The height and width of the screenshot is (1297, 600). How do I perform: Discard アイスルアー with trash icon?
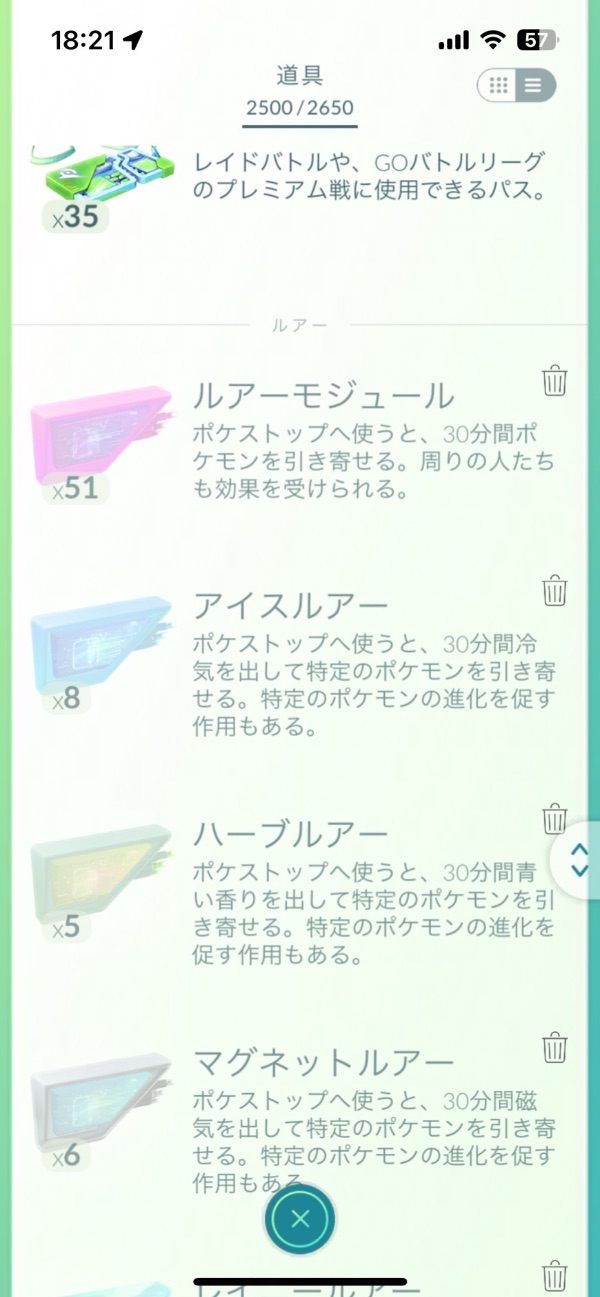click(555, 591)
